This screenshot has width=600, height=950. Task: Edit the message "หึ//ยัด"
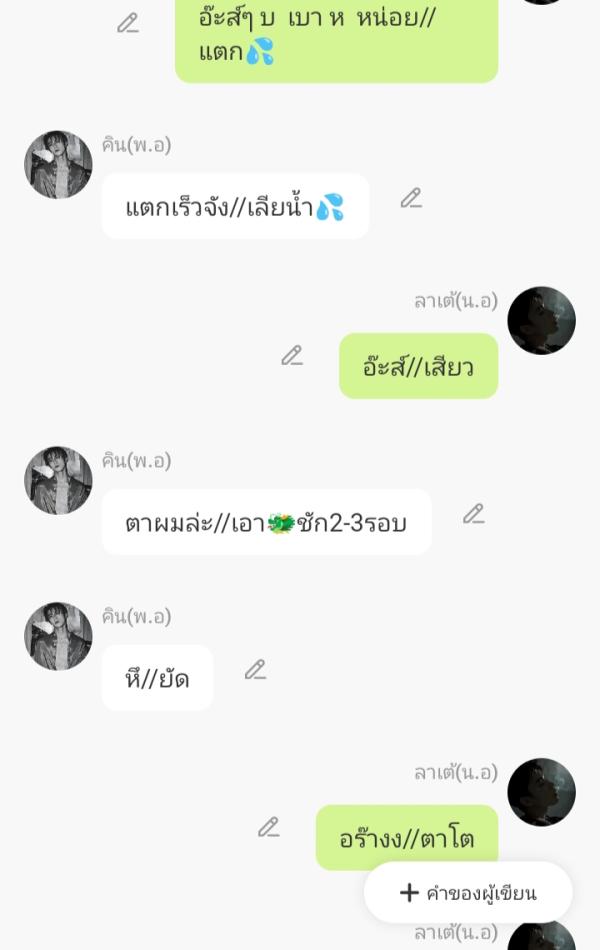coord(256,670)
